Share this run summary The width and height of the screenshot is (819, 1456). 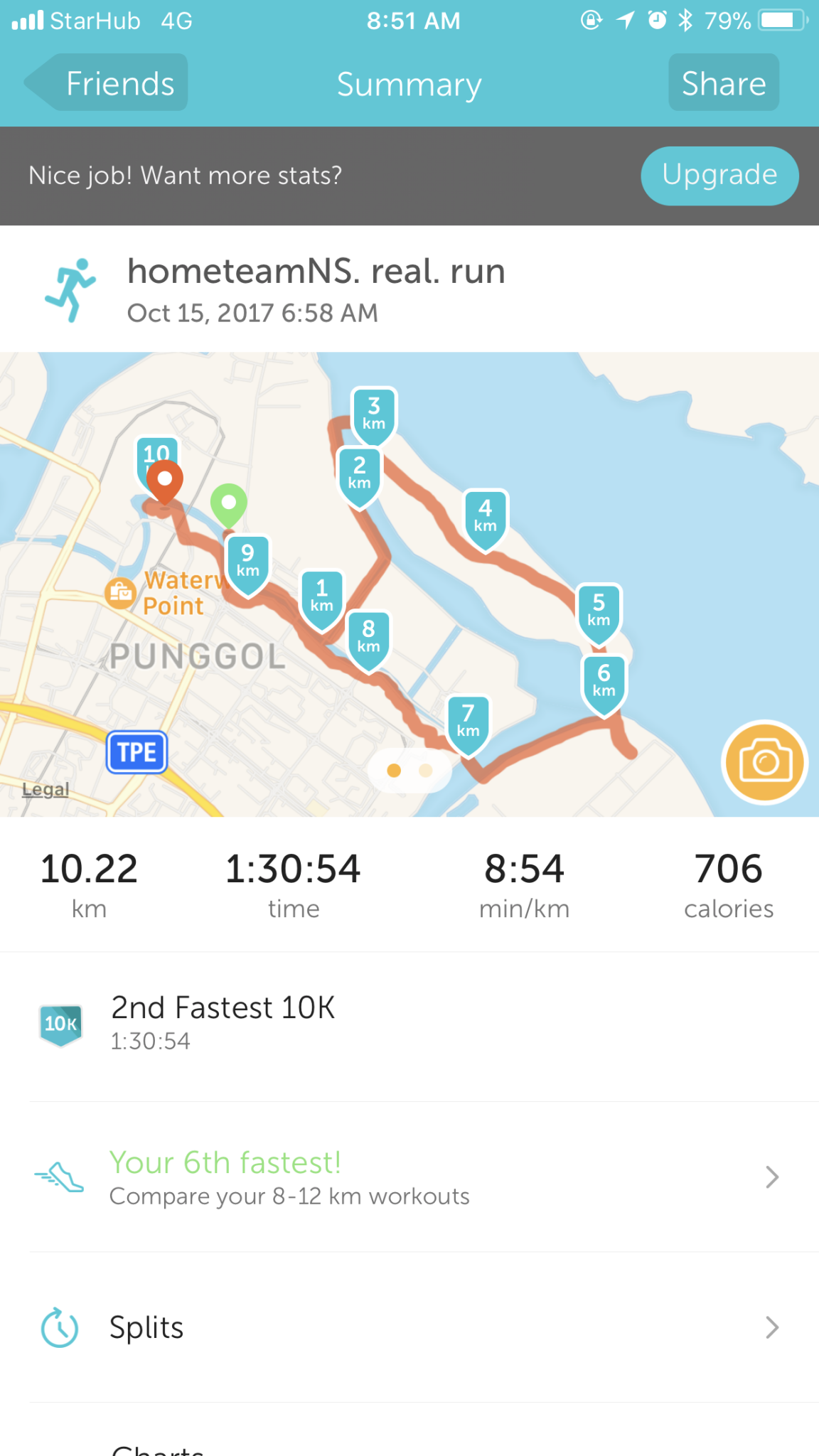(724, 83)
